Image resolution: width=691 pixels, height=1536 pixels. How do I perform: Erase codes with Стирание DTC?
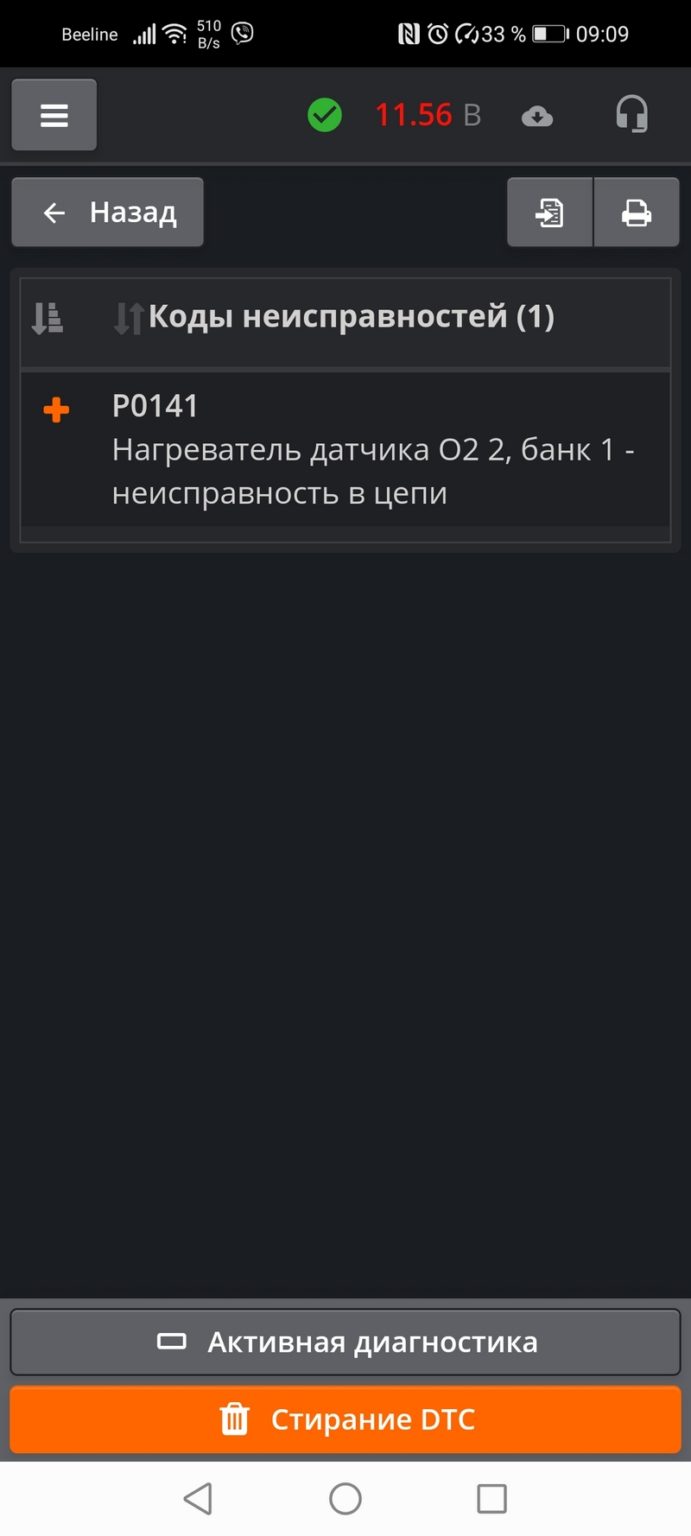click(x=345, y=1419)
